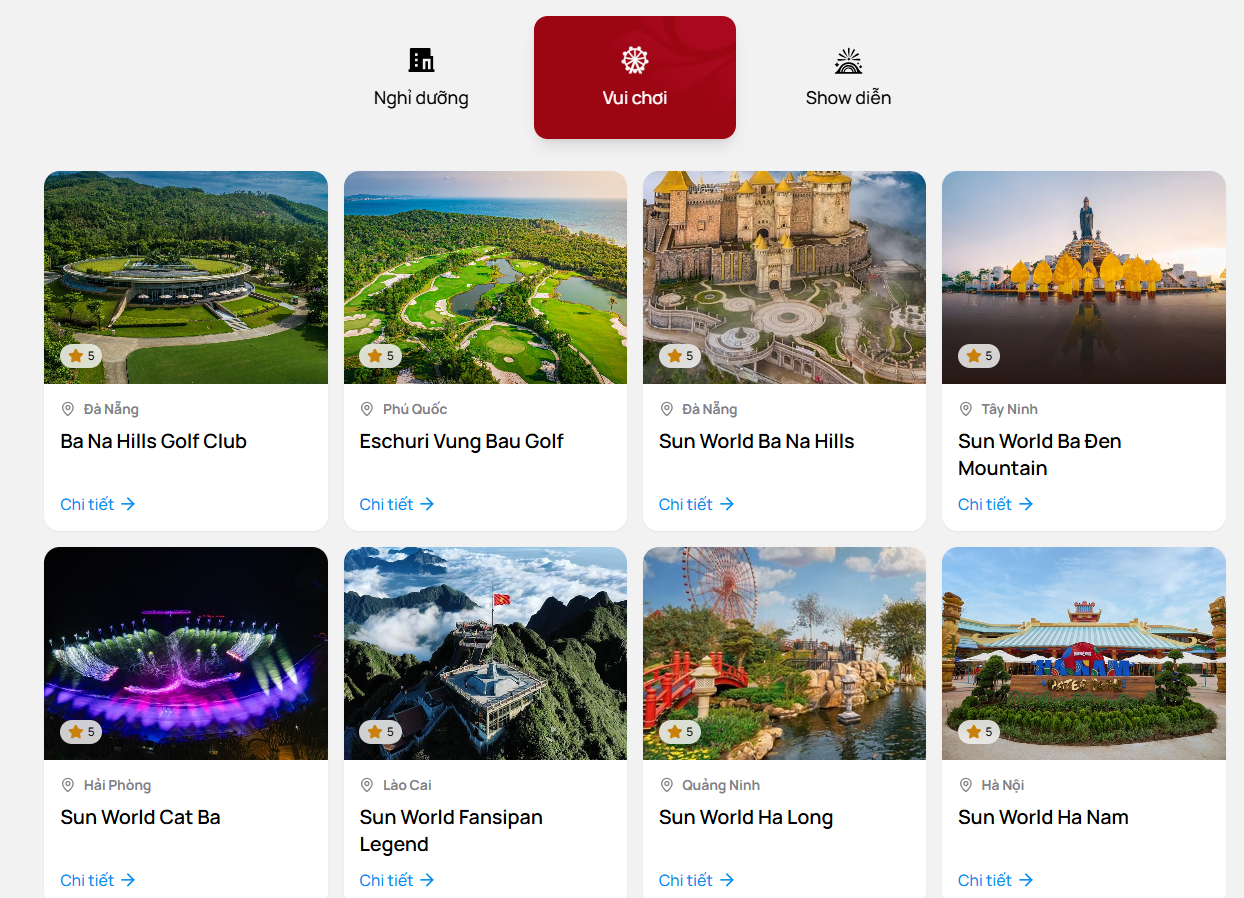Switch to the Nghỉ dưỡng tab

(x=421, y=78)
